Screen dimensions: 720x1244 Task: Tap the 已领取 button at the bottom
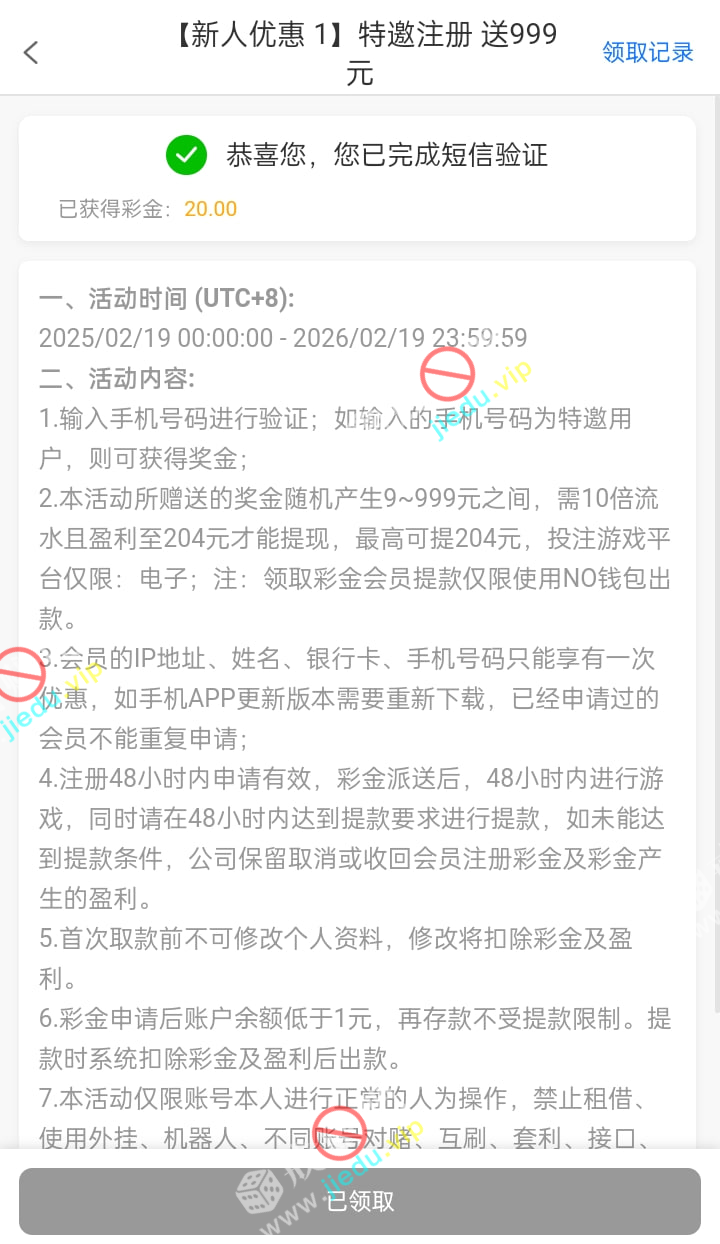point(360,1201)
